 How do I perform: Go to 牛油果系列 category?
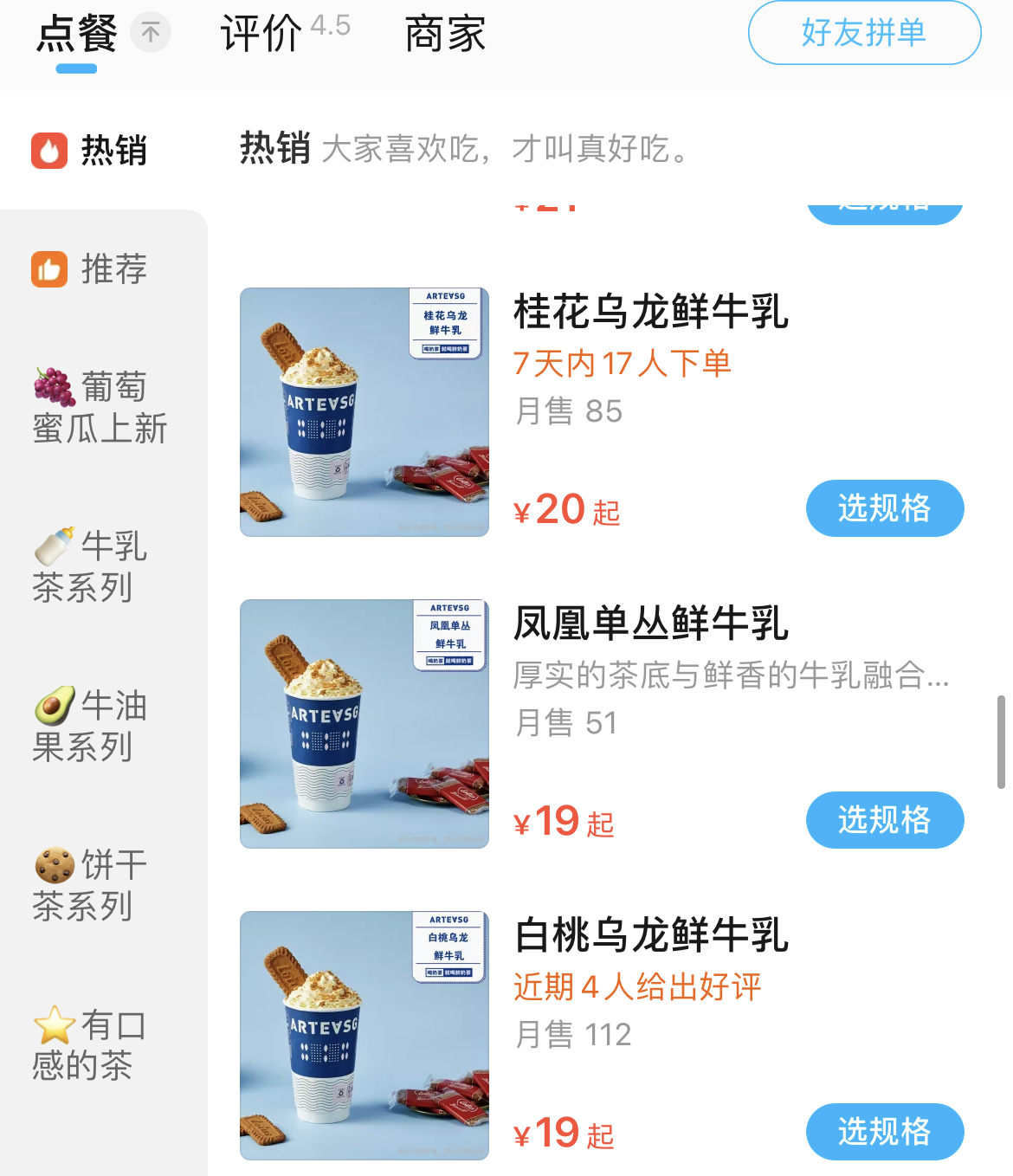coord(91,726)
